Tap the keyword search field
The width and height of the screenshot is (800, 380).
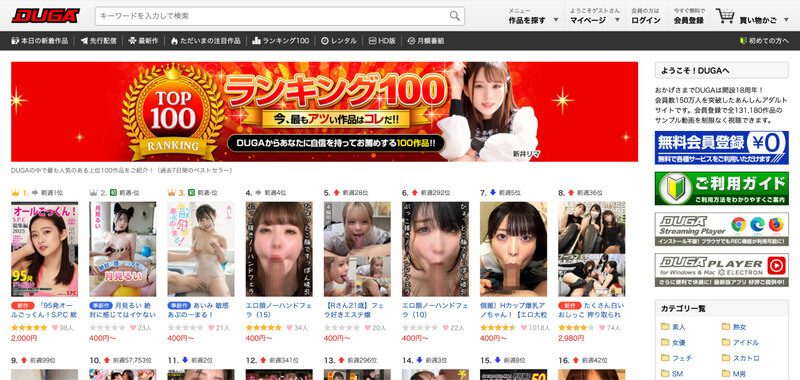pos(271,16)
